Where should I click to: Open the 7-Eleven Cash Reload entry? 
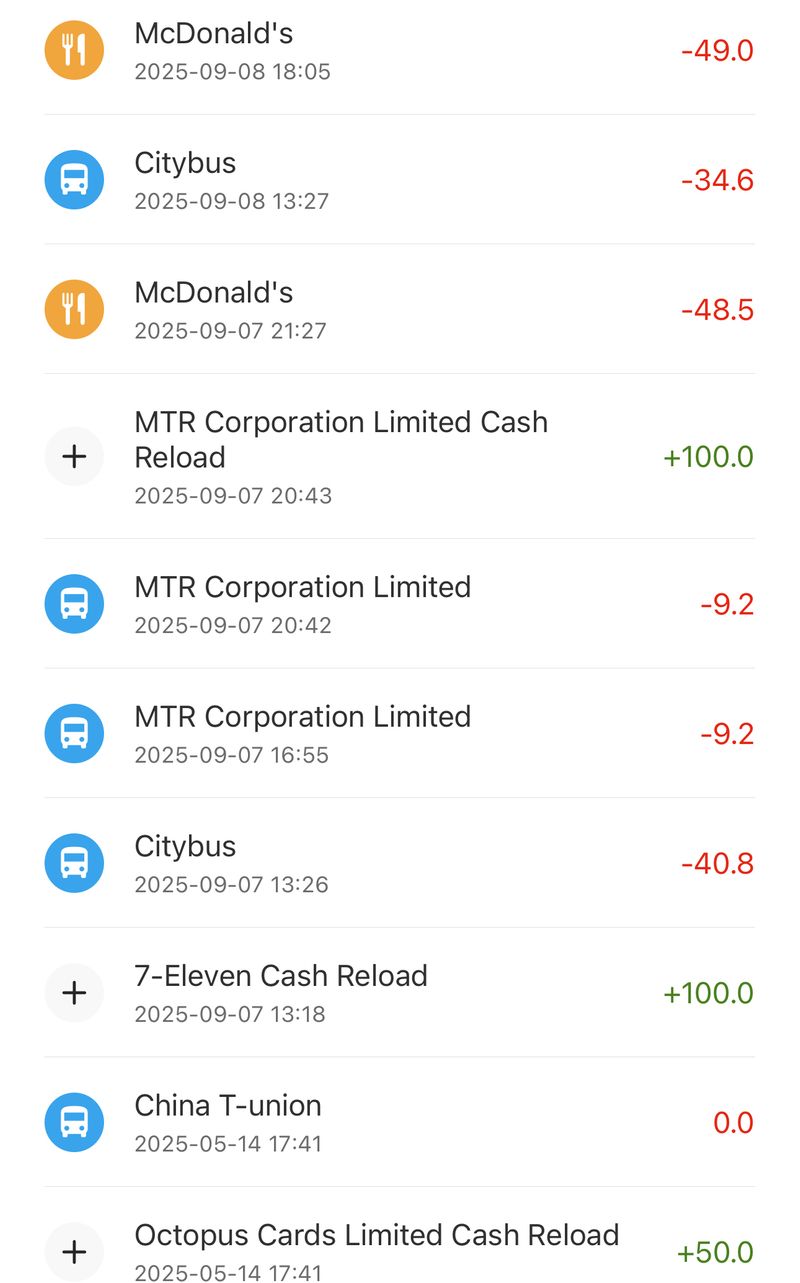(x=399, y=993)
